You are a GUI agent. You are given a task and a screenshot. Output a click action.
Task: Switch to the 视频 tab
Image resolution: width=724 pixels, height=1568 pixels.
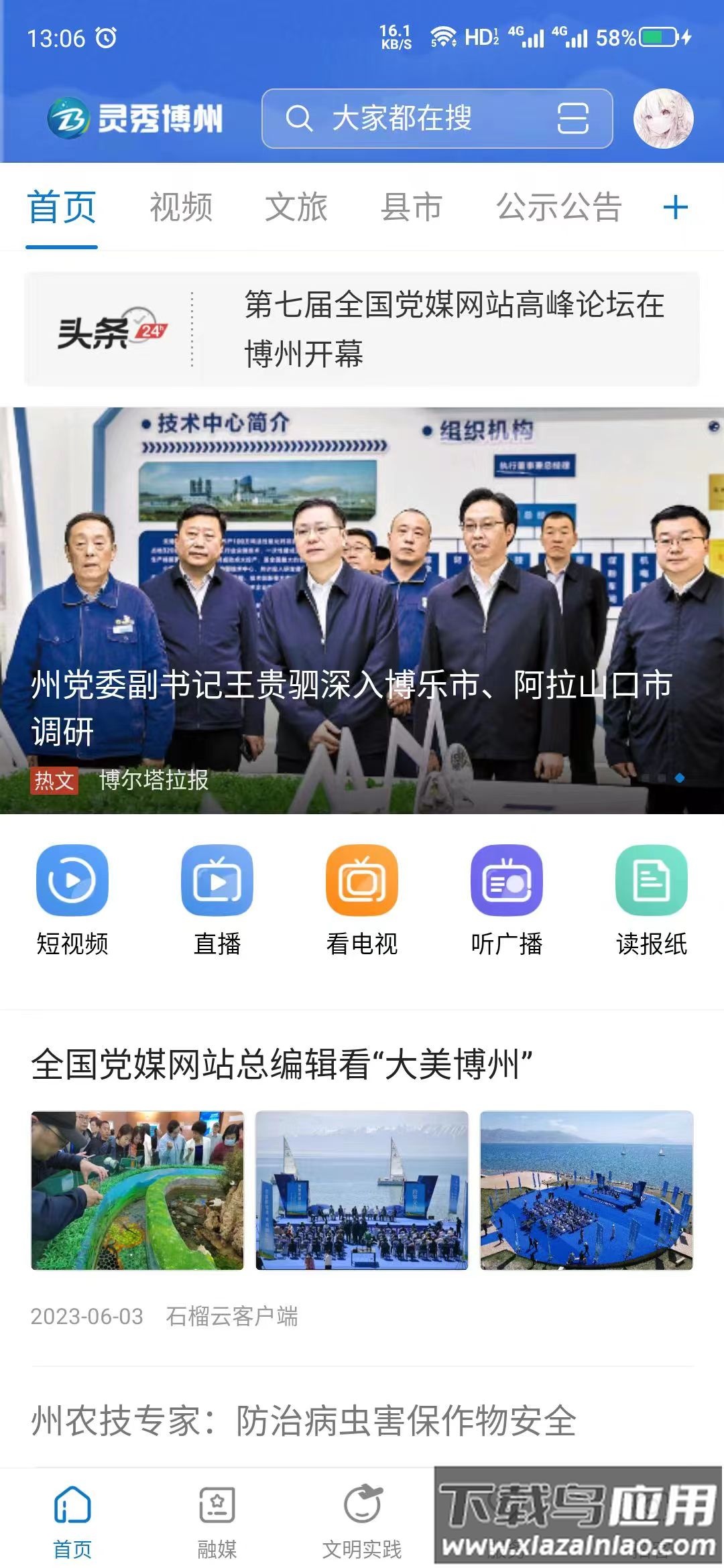tap(181, 208)
